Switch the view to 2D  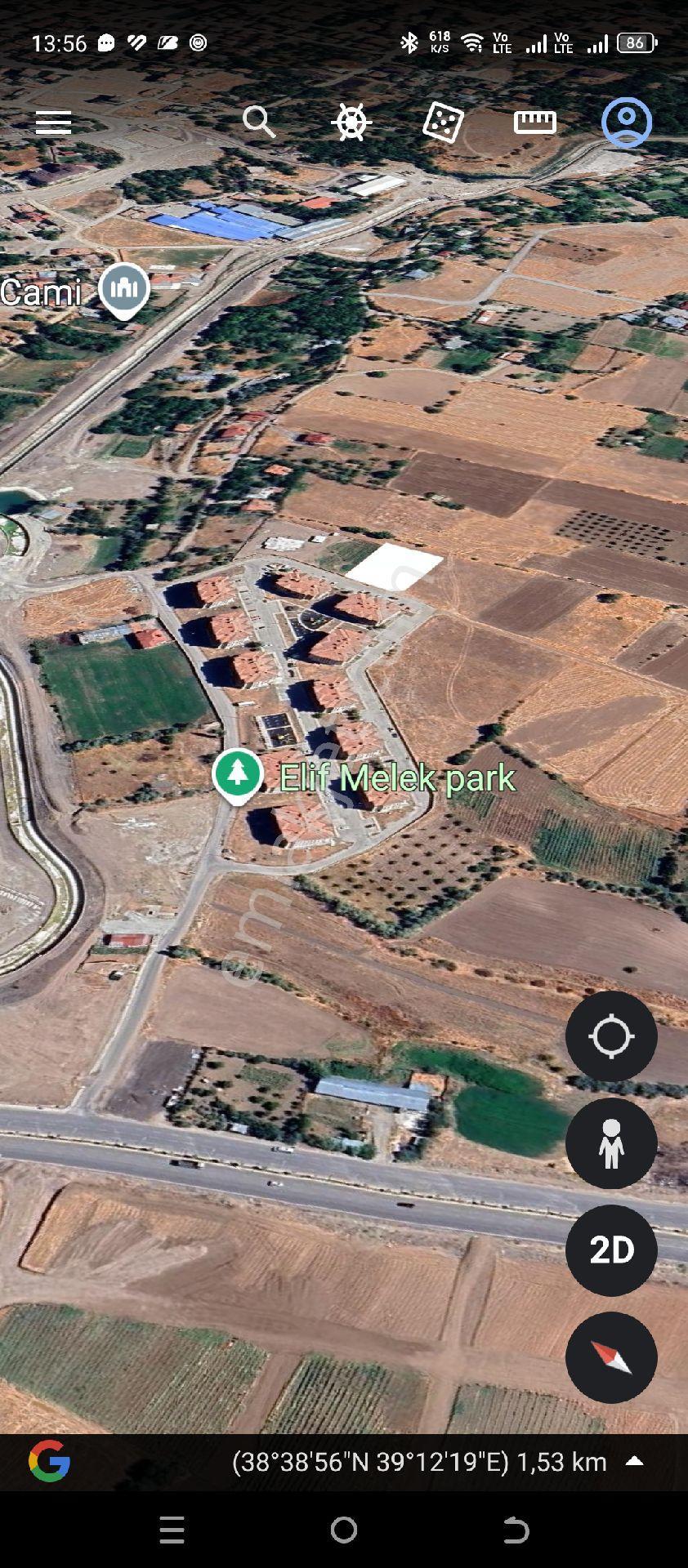[x=611, y=1250]
